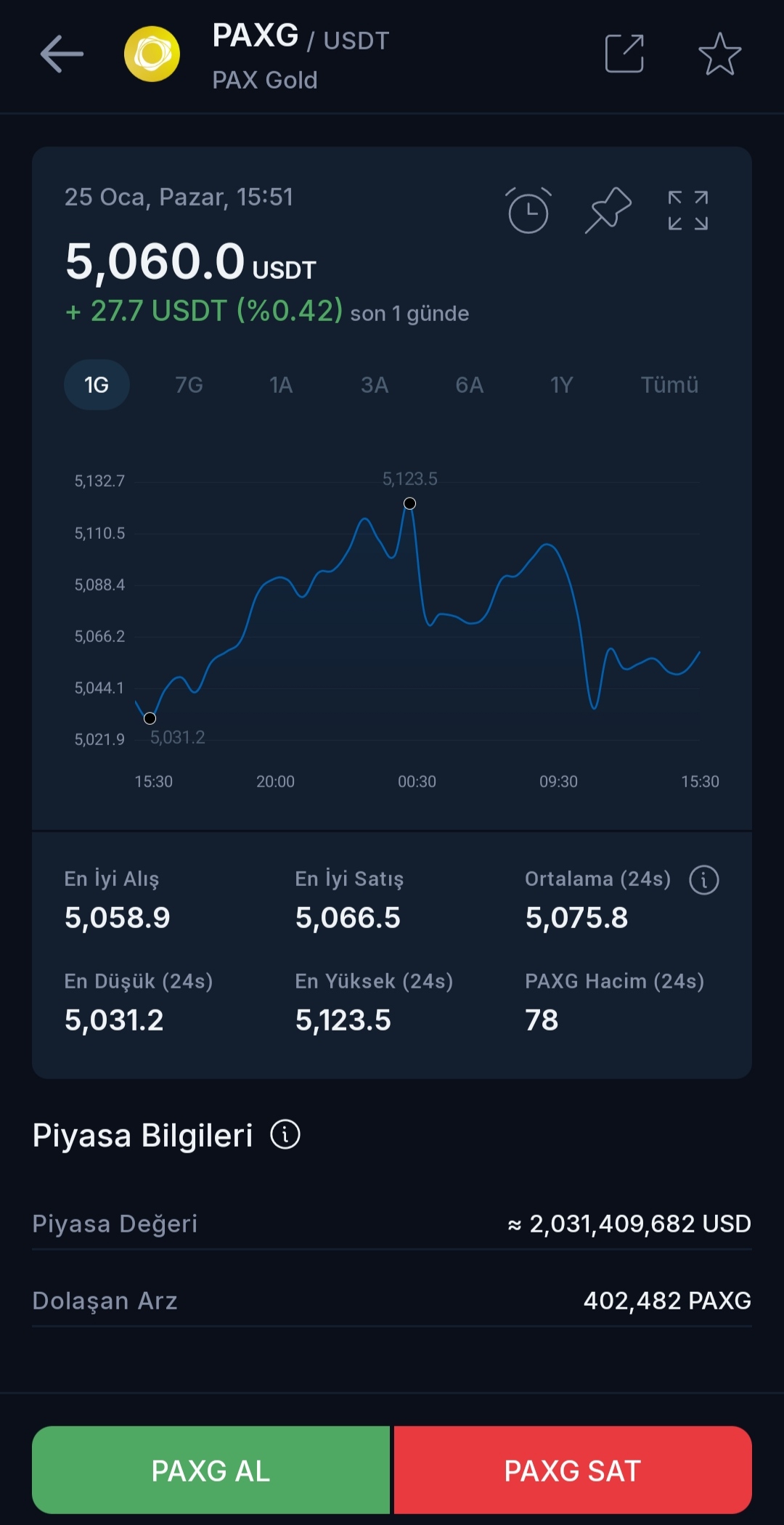
Task: Tap the PAXG SAT sell button
Action: click(573, 1471)
